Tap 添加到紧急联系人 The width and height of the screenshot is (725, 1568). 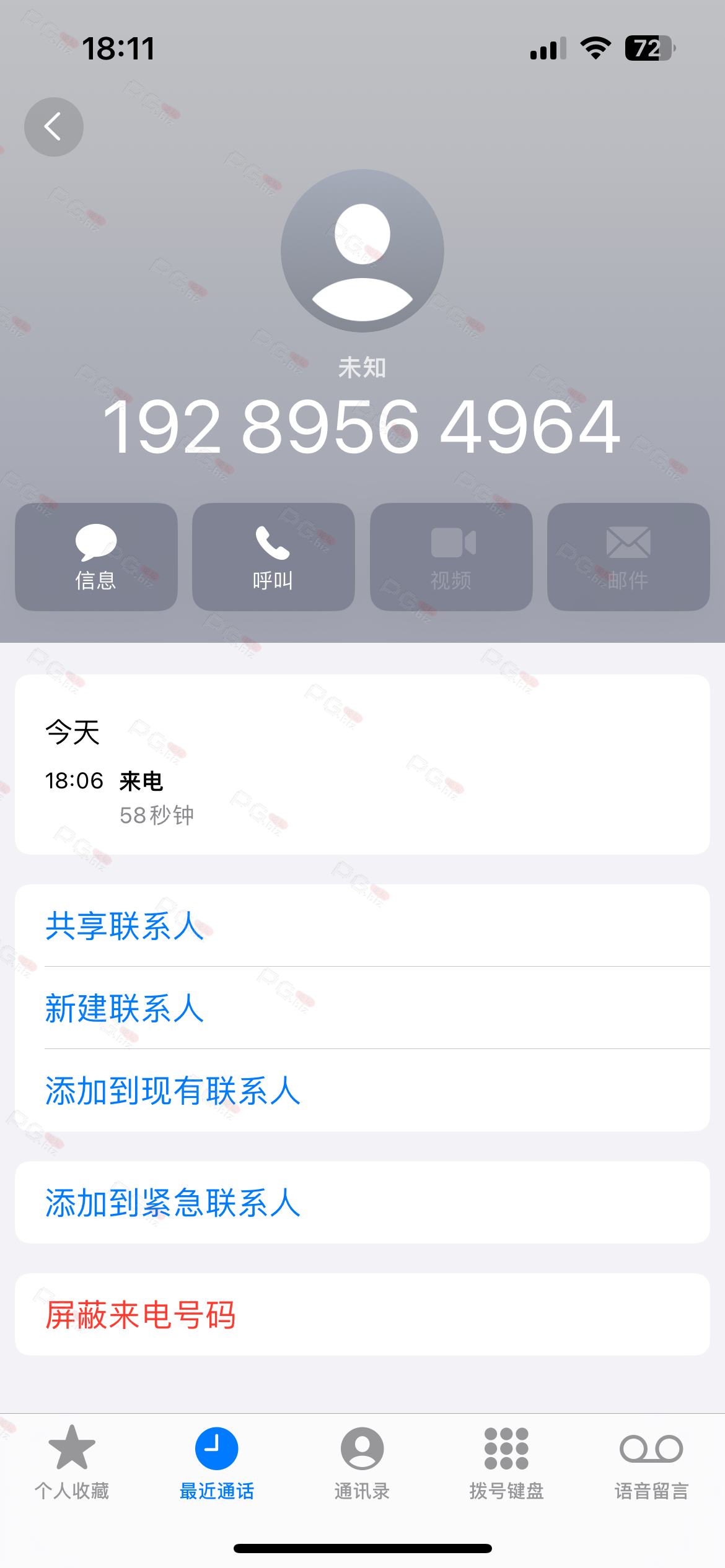pos(362,1203)
